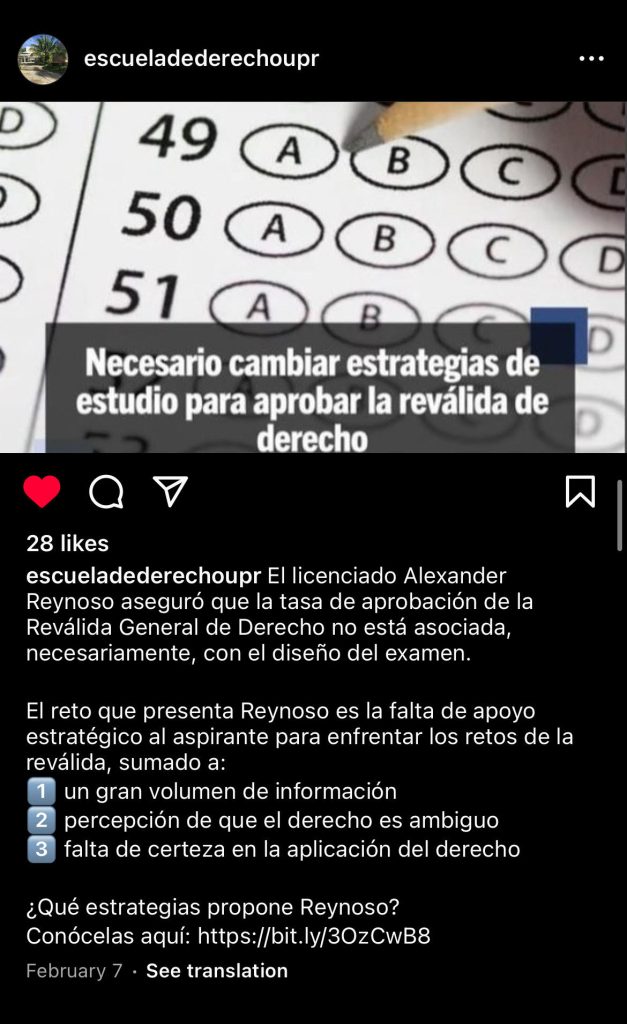
Task: Open the revalida de derecho post image
Action: pos(313,277)
